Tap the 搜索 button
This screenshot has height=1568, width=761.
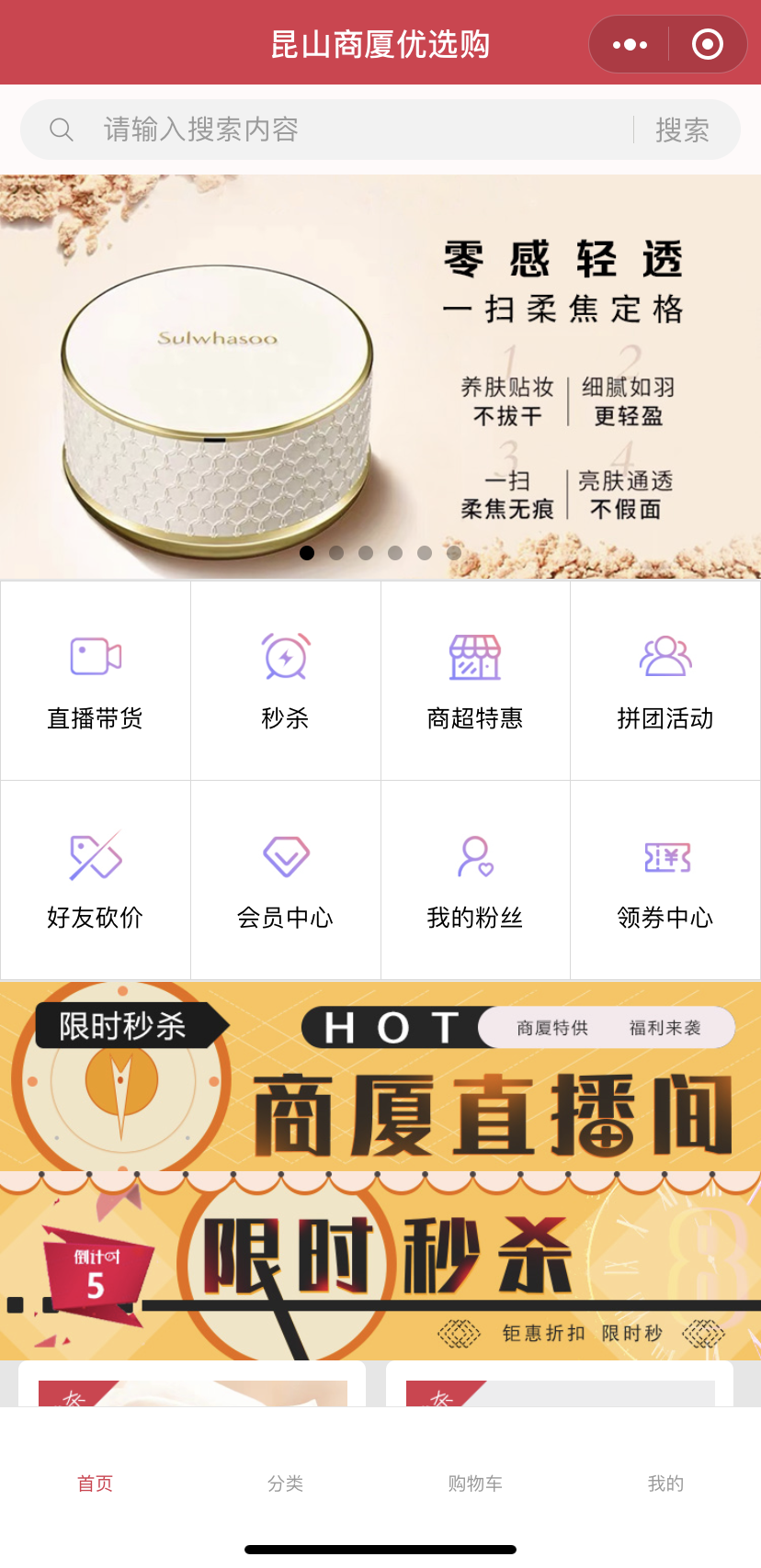pos(682,130)
